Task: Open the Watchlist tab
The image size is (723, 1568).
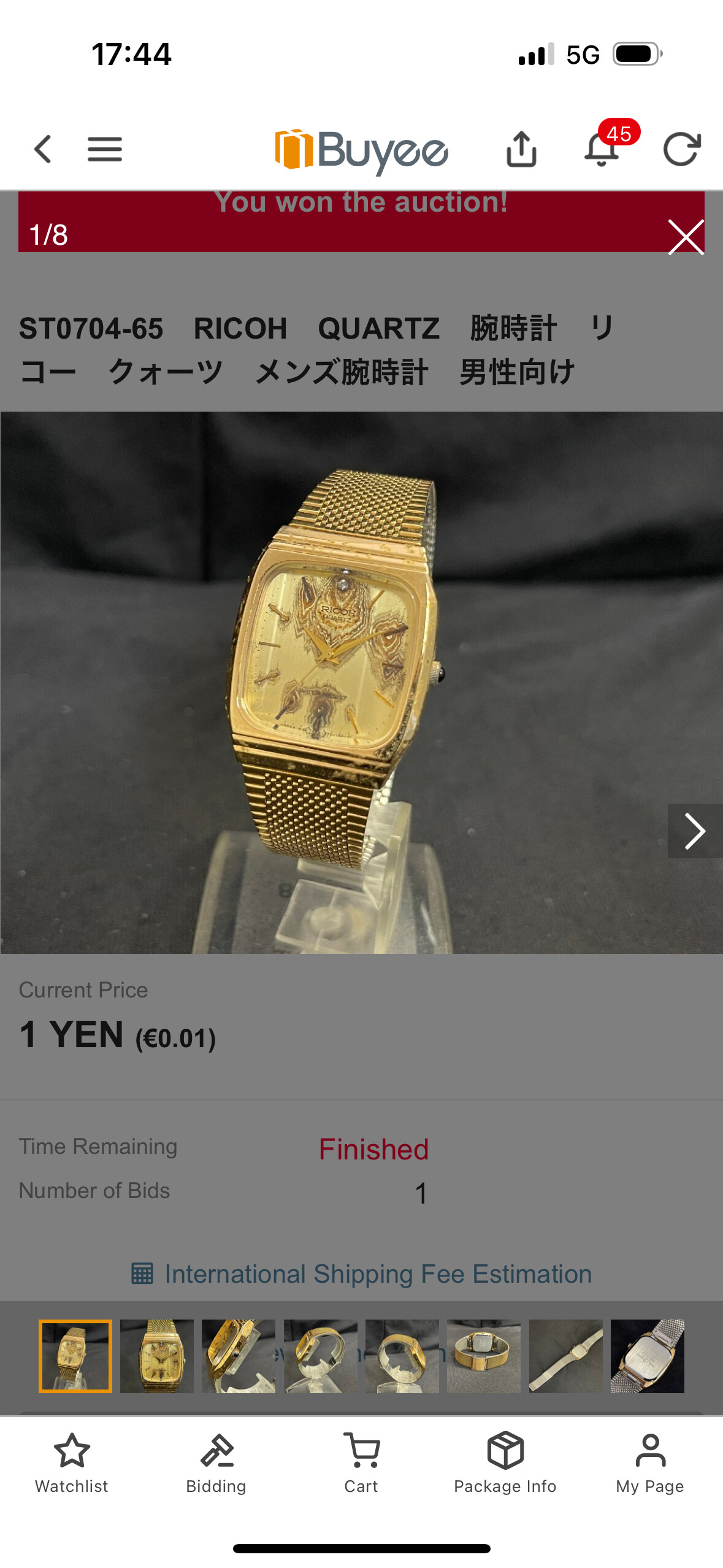Action: [72, 1463]
